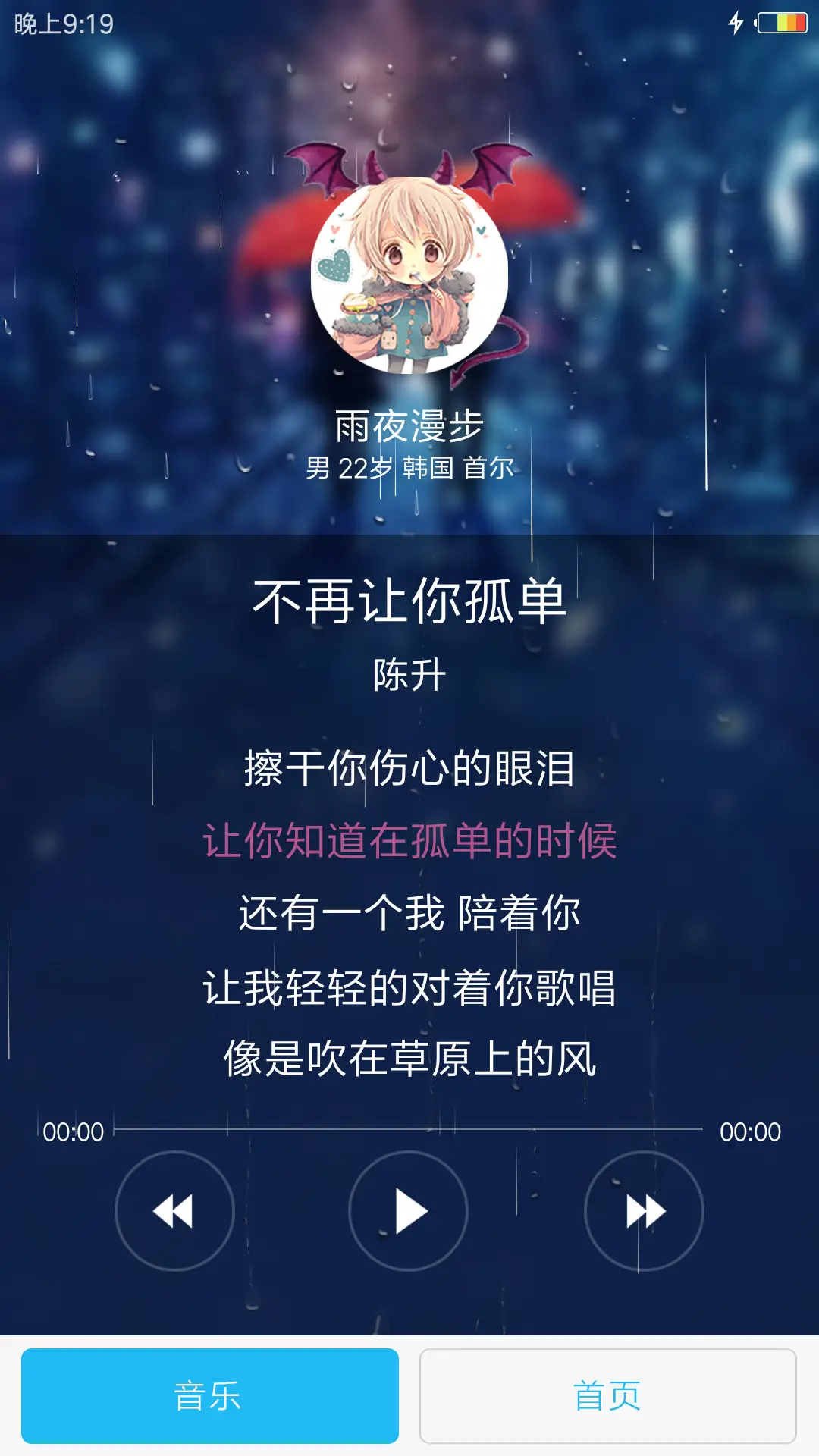Viewport: 819px width, 1456px height.
Task: Open 雨夜漫步's profile avatar
Action: (409, 275)
